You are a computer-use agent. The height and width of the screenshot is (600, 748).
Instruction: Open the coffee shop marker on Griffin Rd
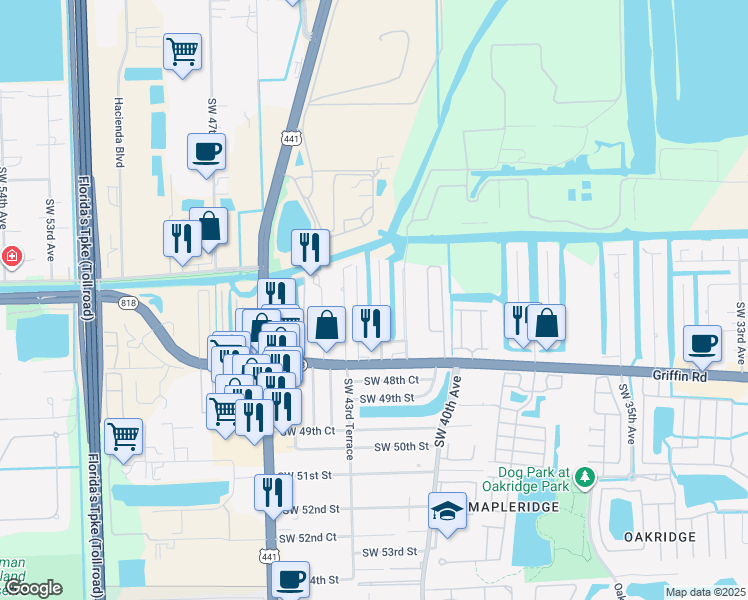click(701, 343)
